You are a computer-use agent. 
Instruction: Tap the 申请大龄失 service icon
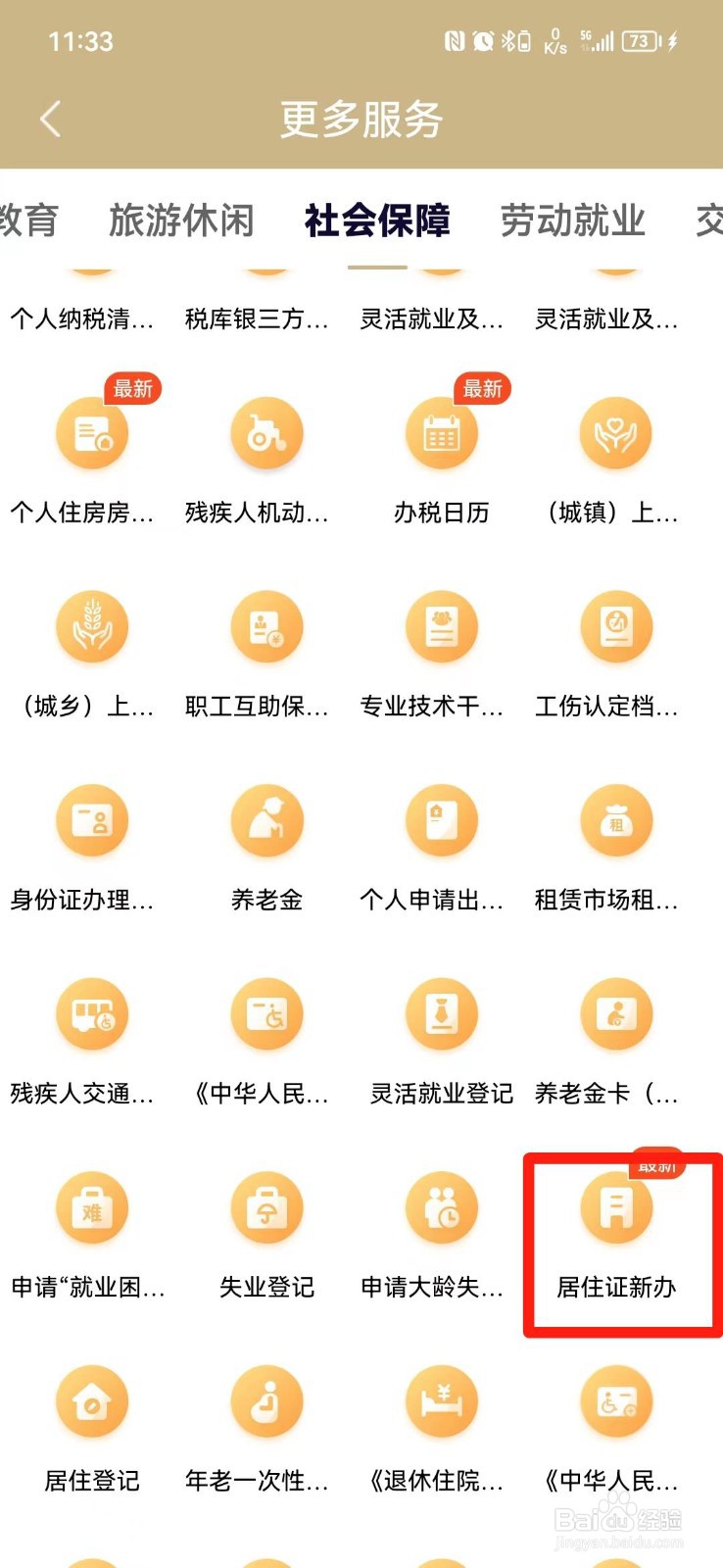441,1207
